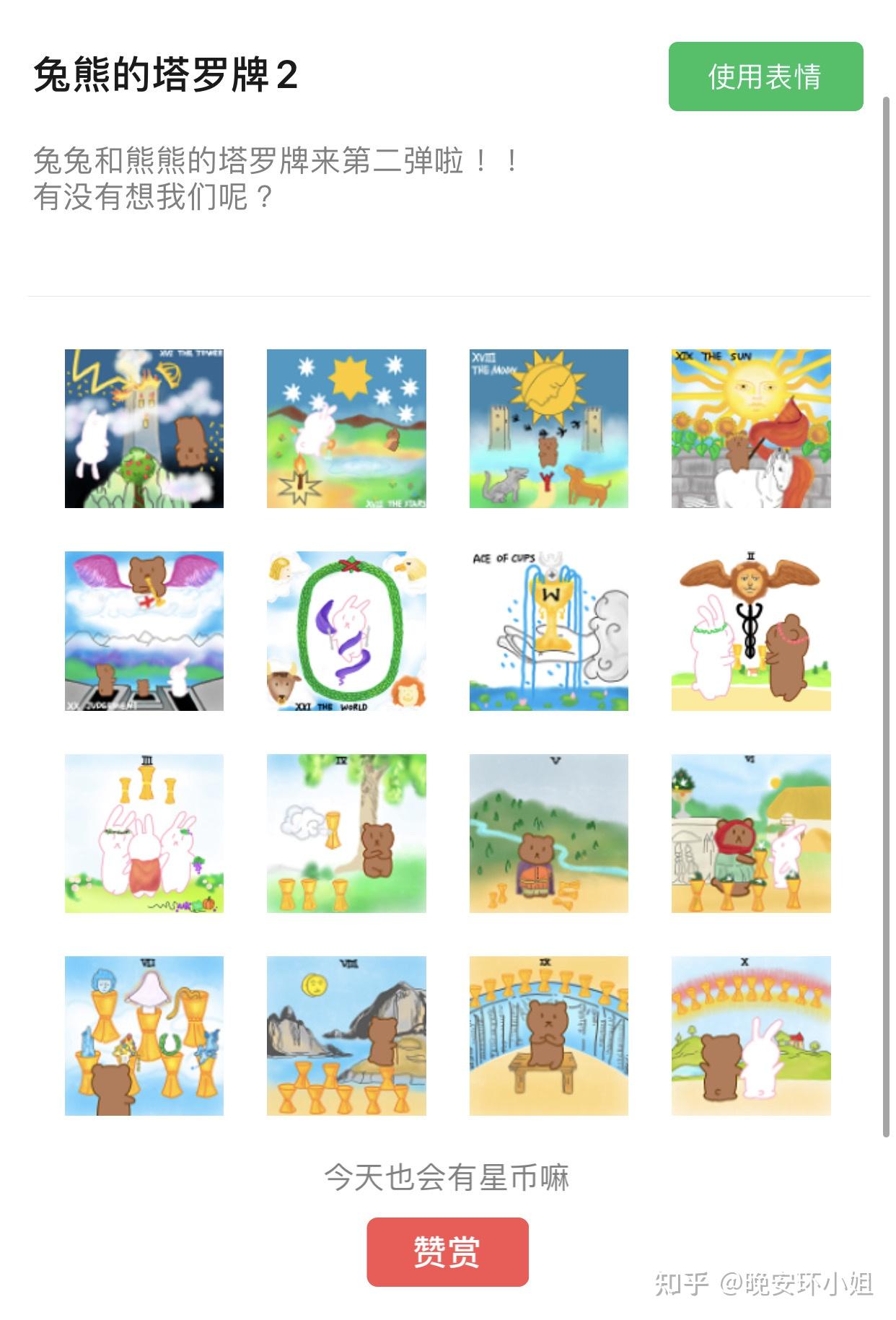The width and height of the screenshot is (896, 1320).
Task: Select the cloaked bear sticker marked V
Action: point(548,833)
